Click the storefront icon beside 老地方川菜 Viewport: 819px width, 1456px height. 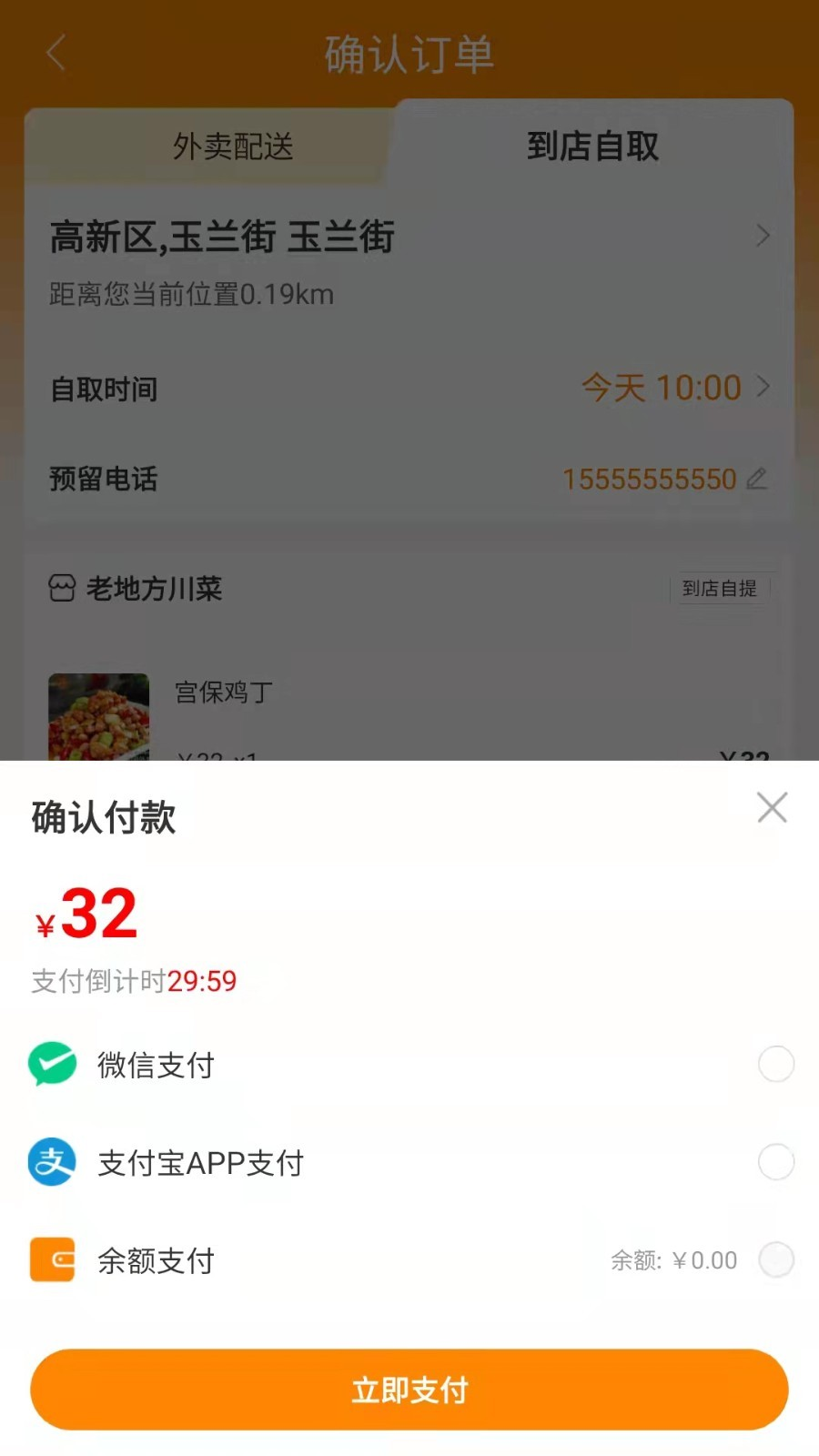point(60,589)
